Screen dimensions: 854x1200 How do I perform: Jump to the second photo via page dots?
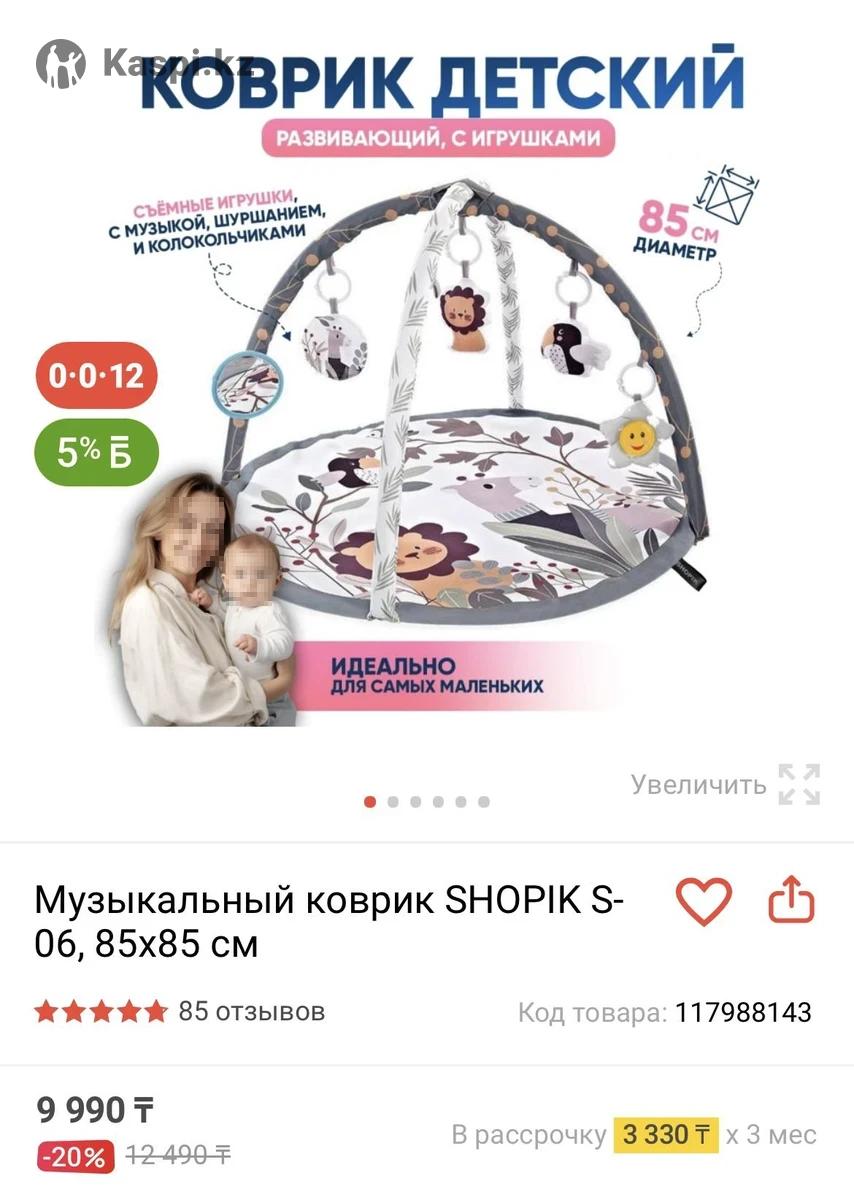[393, 802]
